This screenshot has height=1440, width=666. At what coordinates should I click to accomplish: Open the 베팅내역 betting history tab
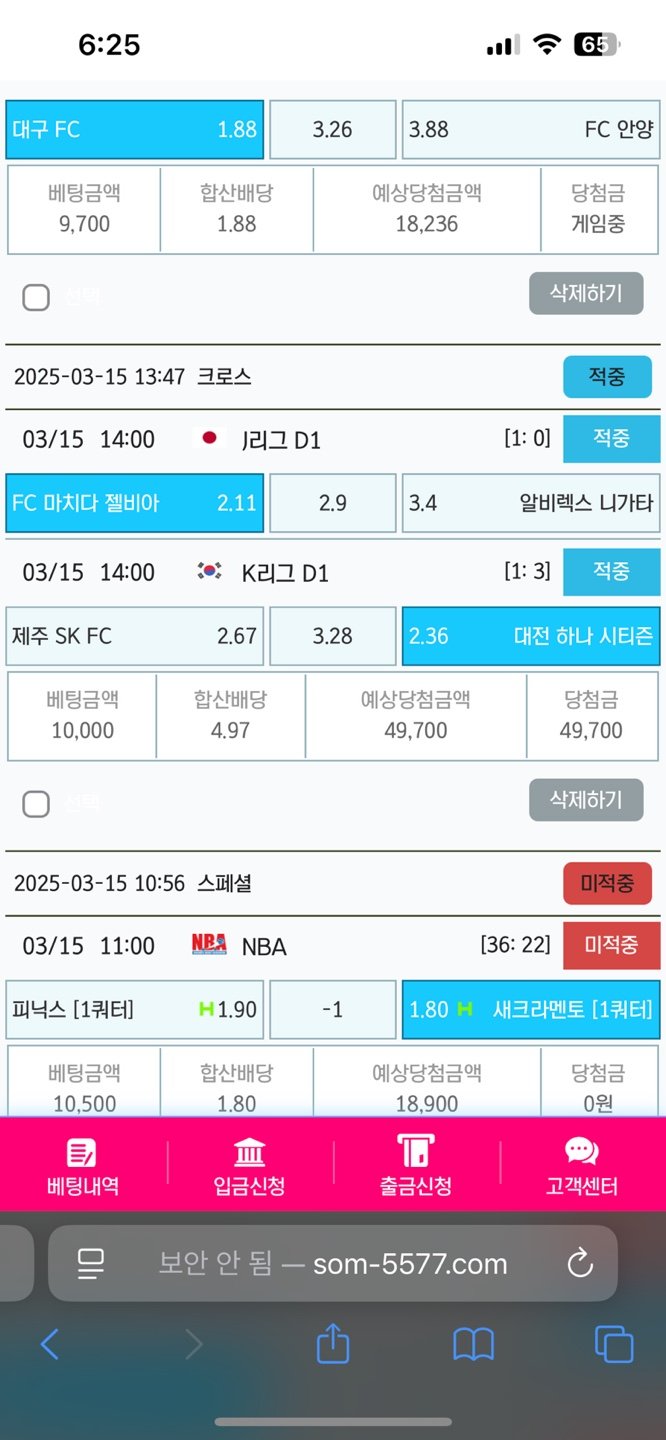83,1167
